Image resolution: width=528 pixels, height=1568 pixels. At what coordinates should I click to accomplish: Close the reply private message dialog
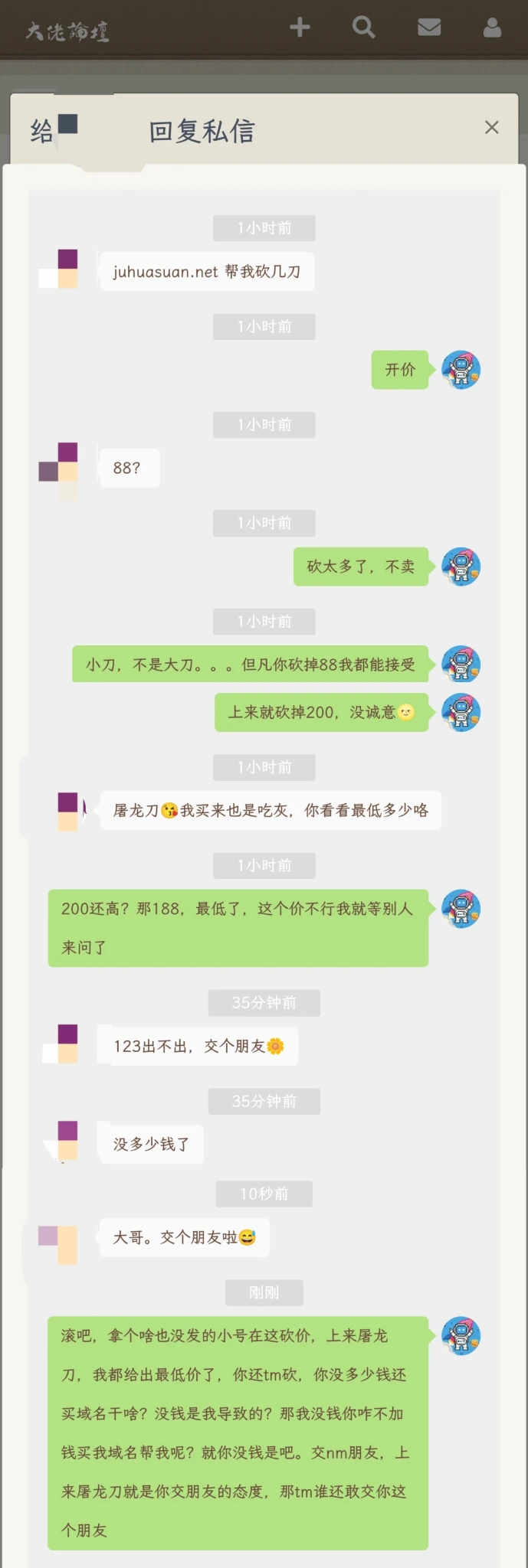pyautogui.click(x=492, y=128)
